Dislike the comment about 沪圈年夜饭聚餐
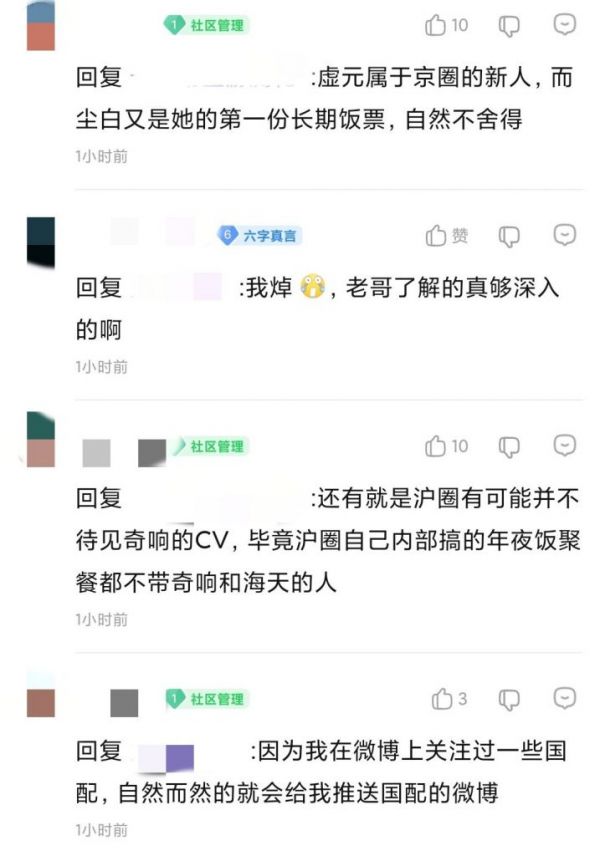This screenshot has height=856, width=600. (510, 447)
